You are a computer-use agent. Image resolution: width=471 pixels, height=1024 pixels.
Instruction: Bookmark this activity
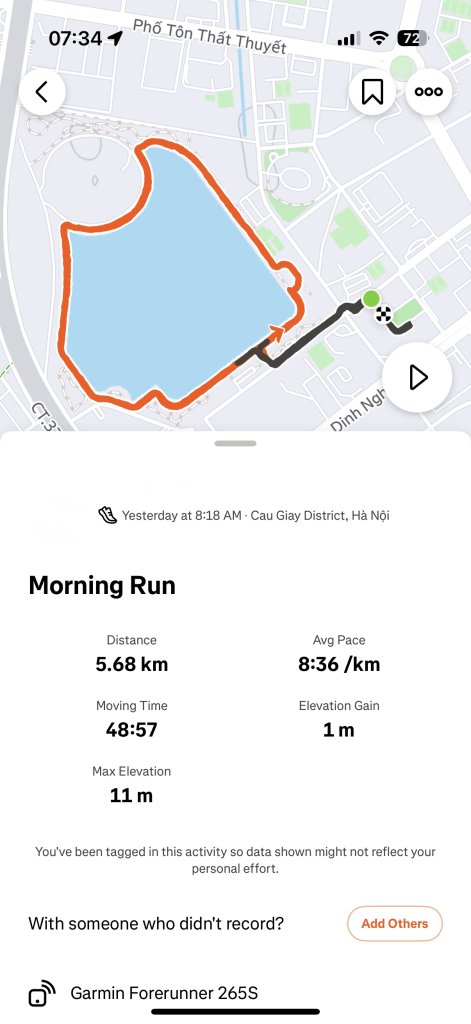point(372,92)
